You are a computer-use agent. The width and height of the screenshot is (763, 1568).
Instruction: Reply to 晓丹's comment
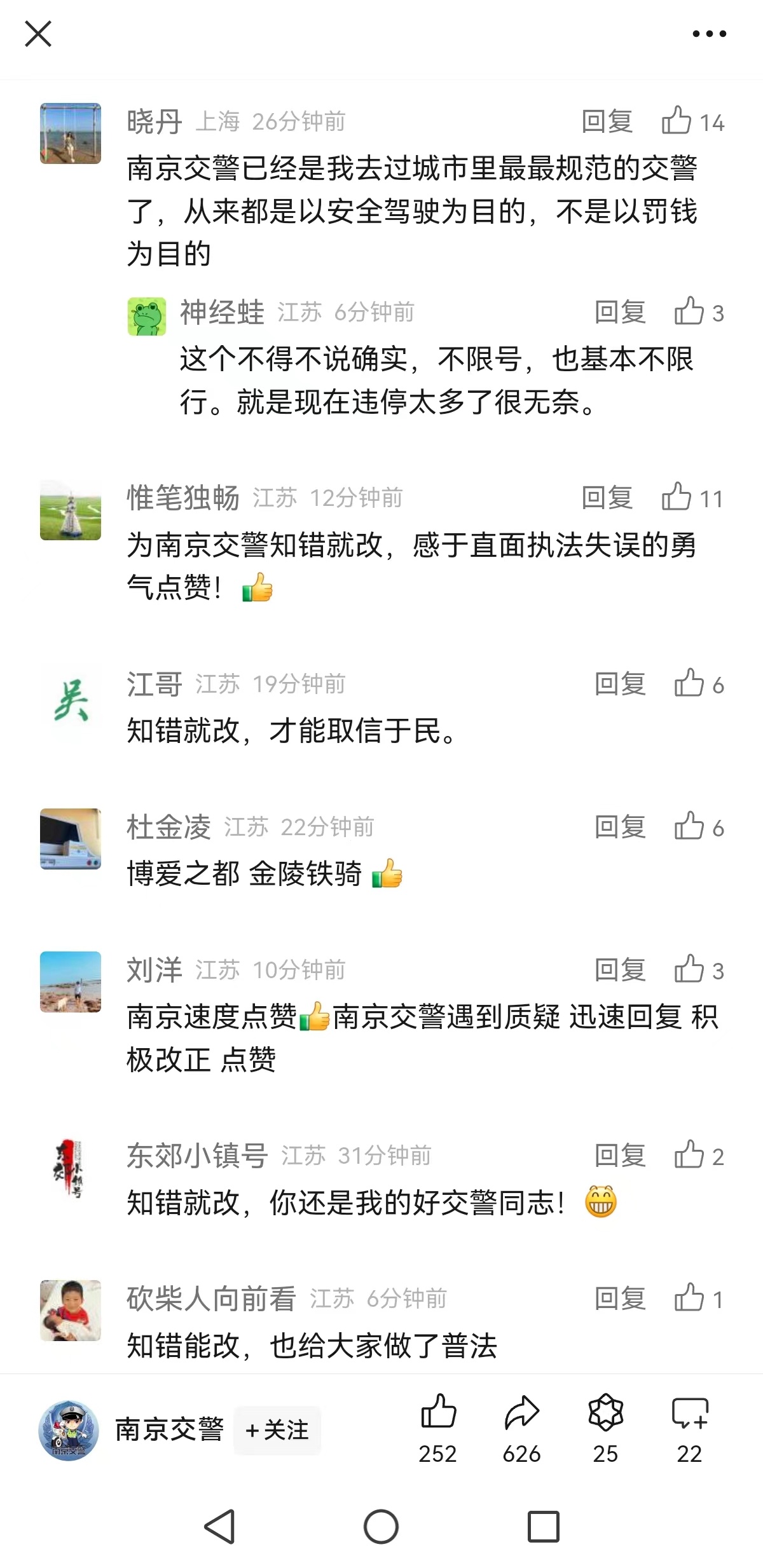pos(607,121)
